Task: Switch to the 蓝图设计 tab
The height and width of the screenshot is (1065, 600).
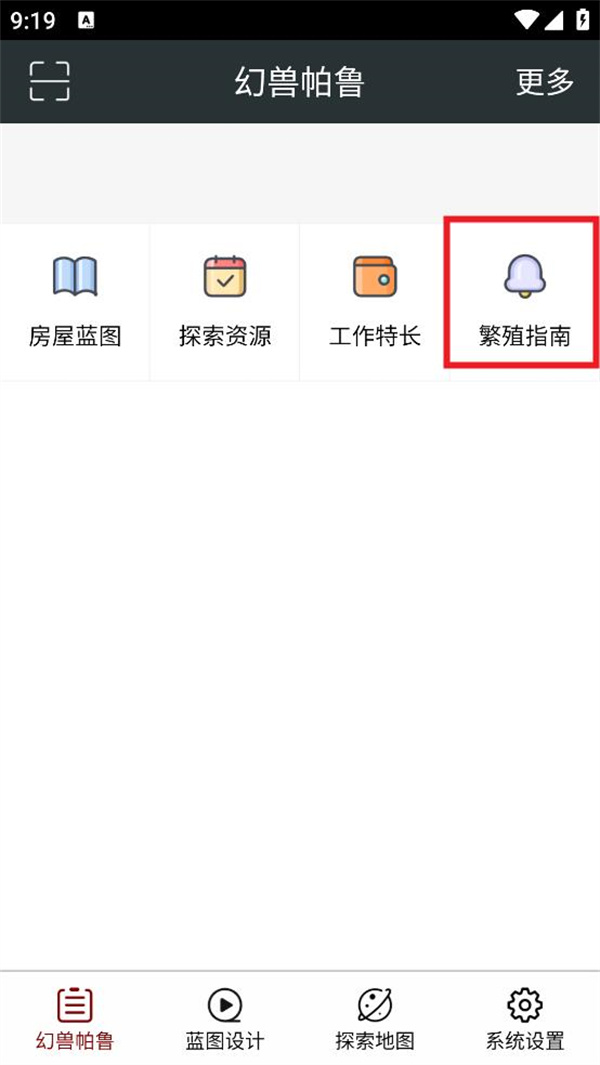Action: tap(225, 1018)
